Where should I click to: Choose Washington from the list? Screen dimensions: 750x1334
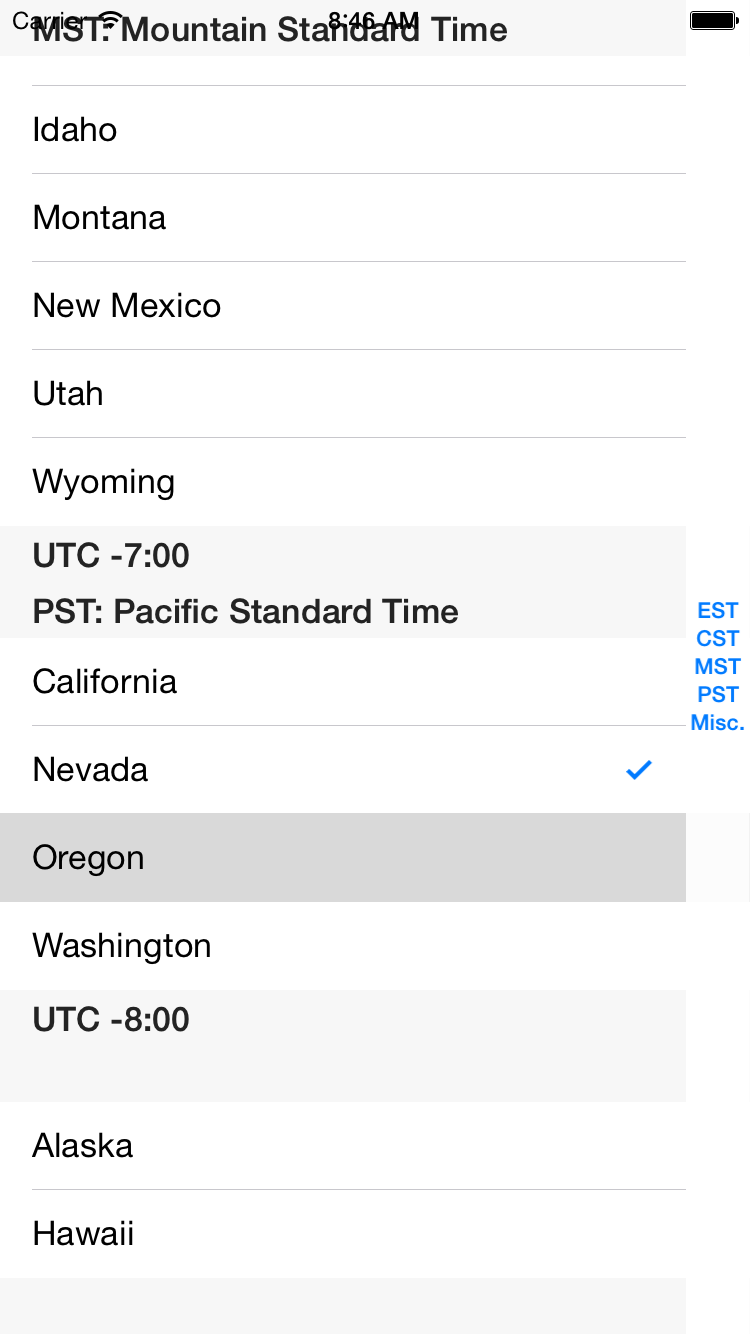point(343,946)
